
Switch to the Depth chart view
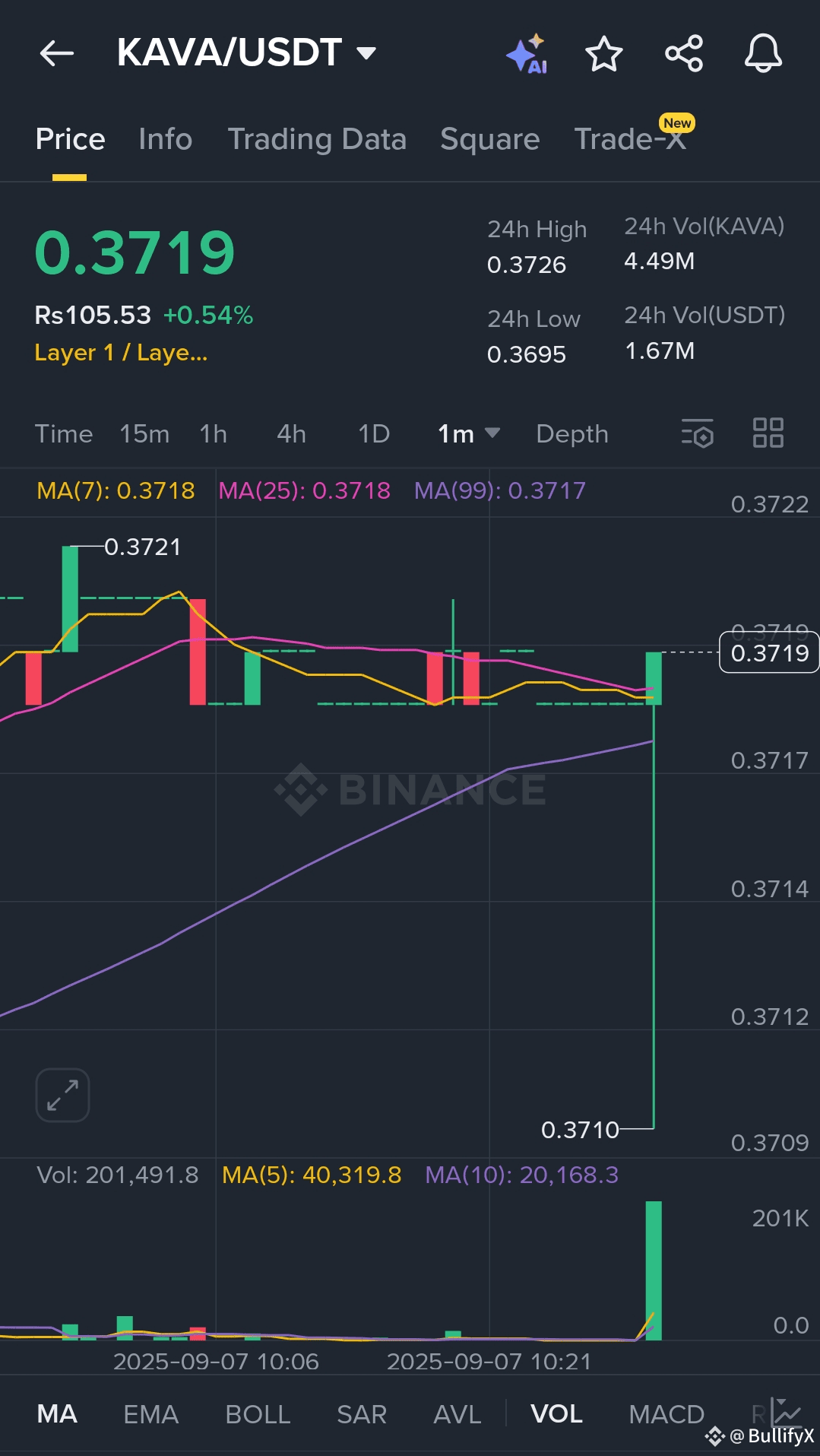[x=572, y=434]
